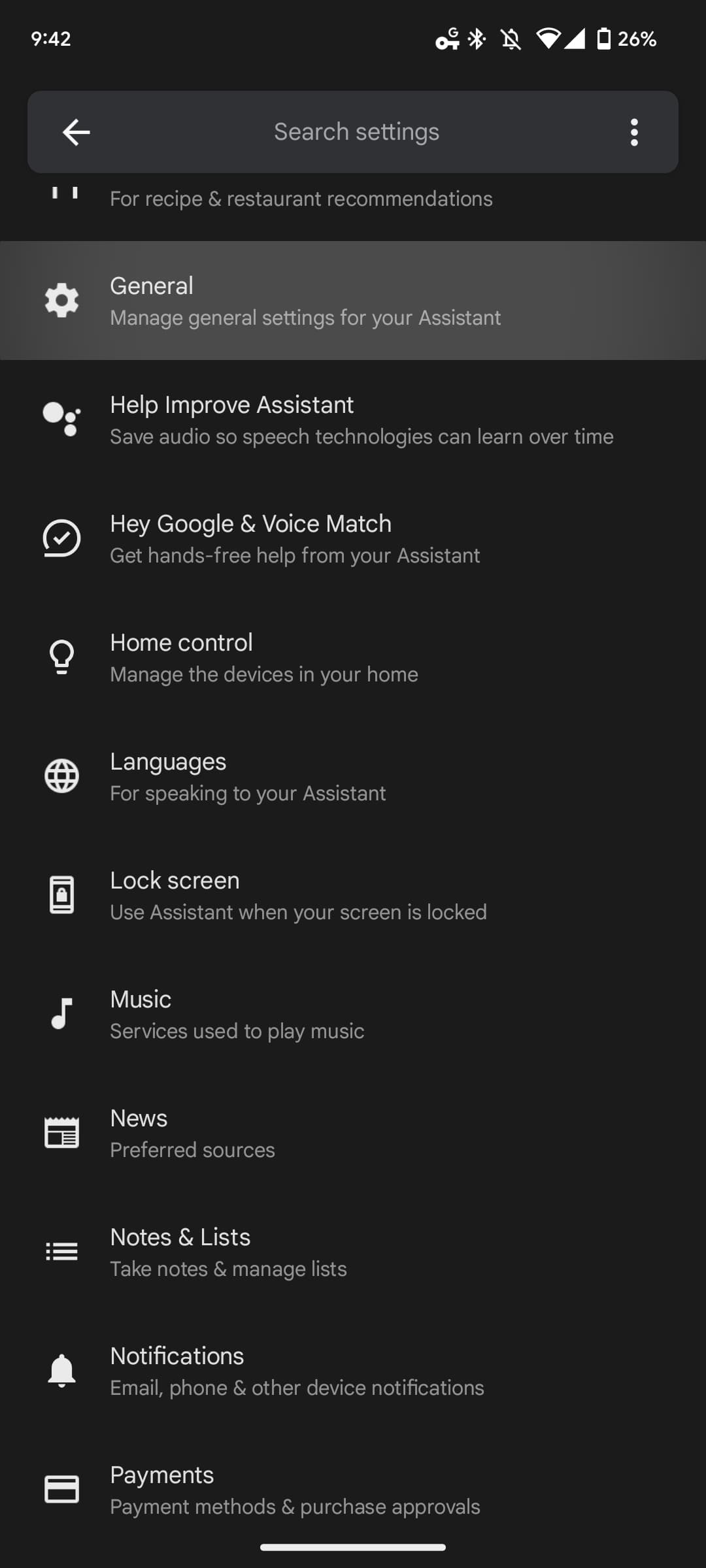Image resolution: width=706 pixels, height=1568 pixels.
Task: Open Languages for Assistant
Action: click(353, 777)
